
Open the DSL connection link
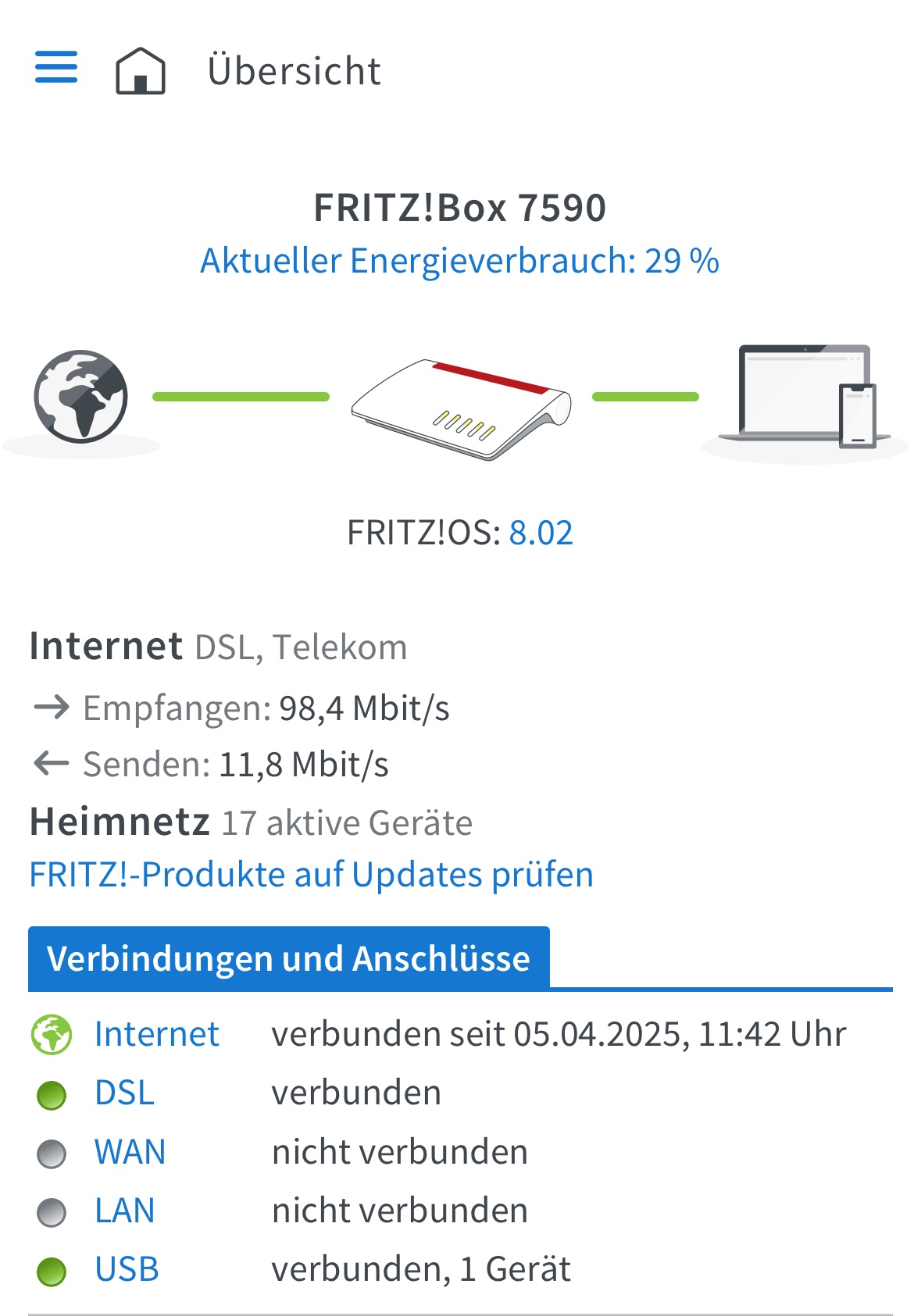click(x=124, y=1093)
